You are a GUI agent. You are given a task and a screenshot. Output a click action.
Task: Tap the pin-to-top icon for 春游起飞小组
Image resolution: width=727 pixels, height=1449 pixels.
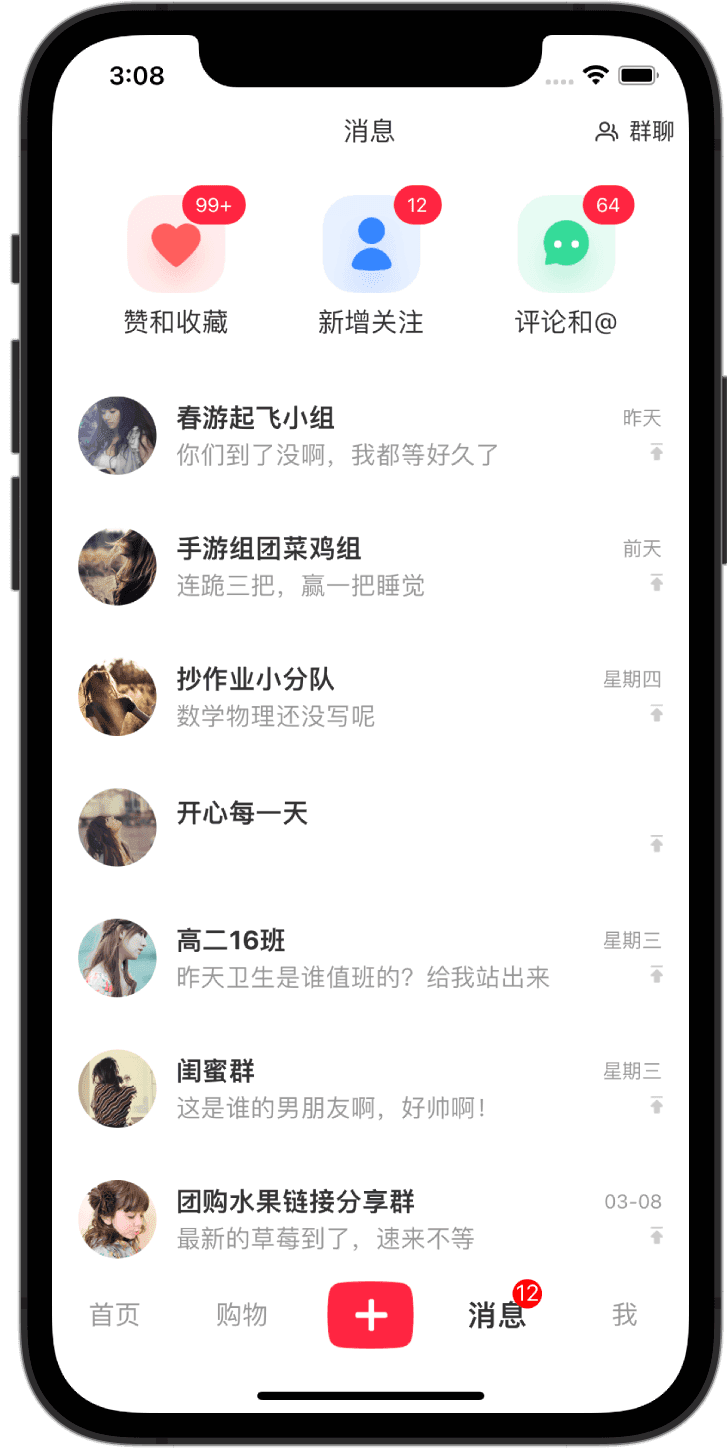pos(656,452)
